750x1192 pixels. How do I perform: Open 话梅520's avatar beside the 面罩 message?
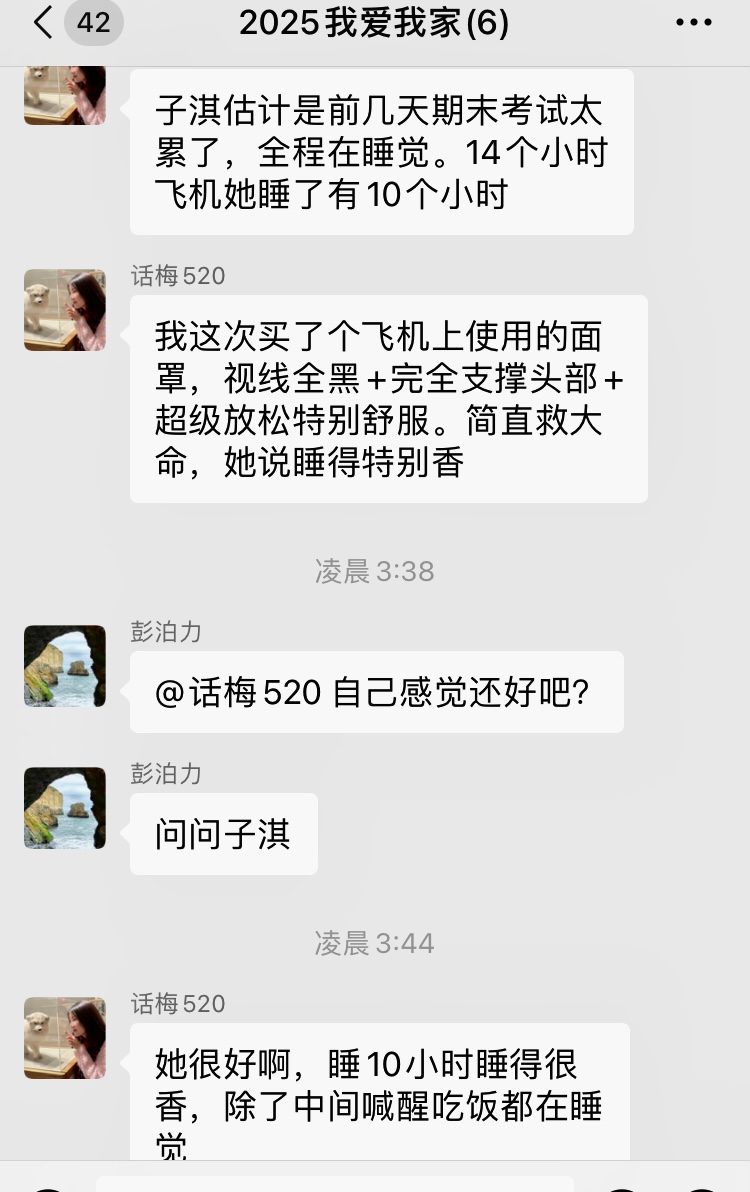[x=65, y=310]
